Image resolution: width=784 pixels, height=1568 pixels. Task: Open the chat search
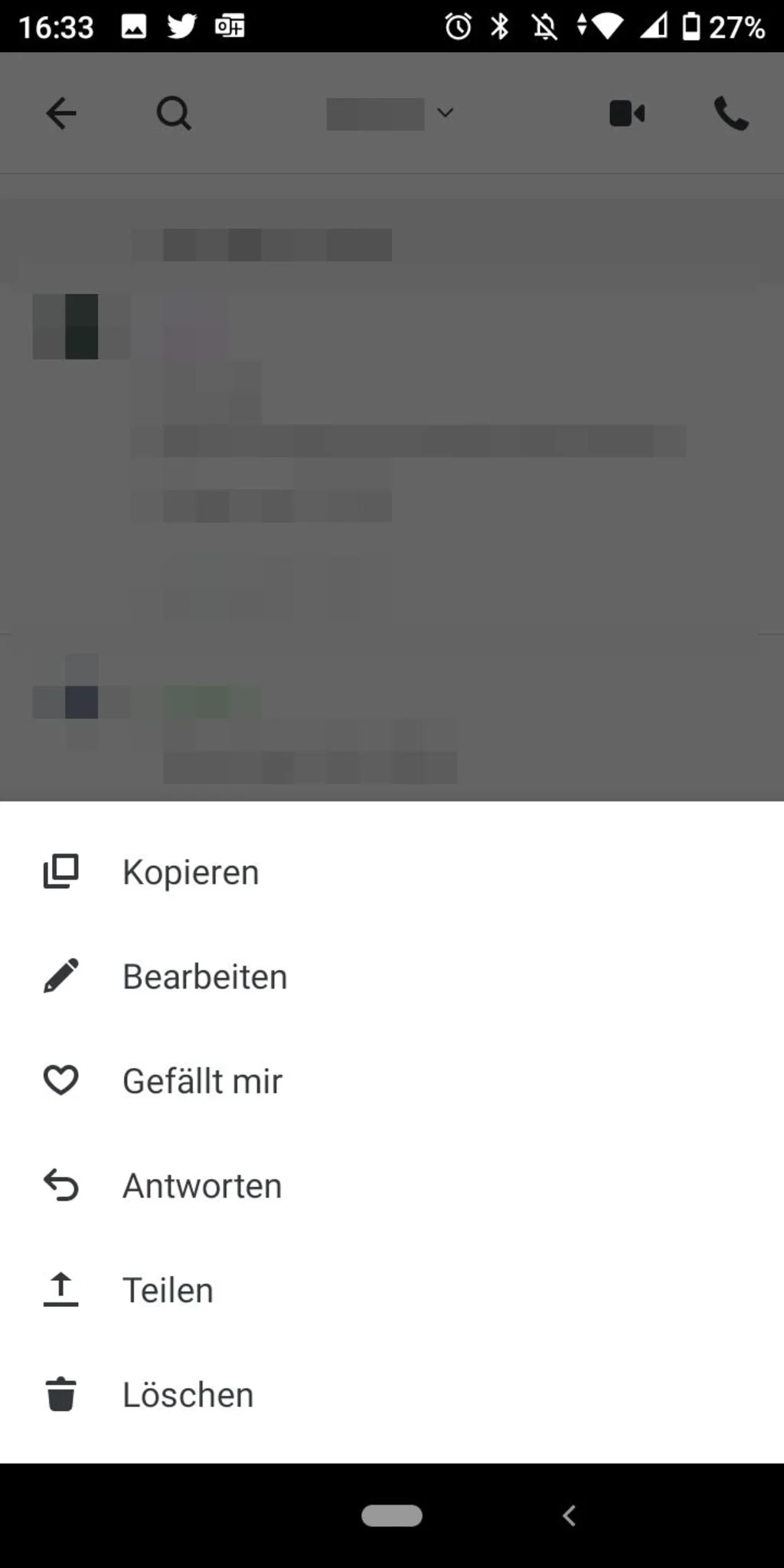click(x=173, y=113)
